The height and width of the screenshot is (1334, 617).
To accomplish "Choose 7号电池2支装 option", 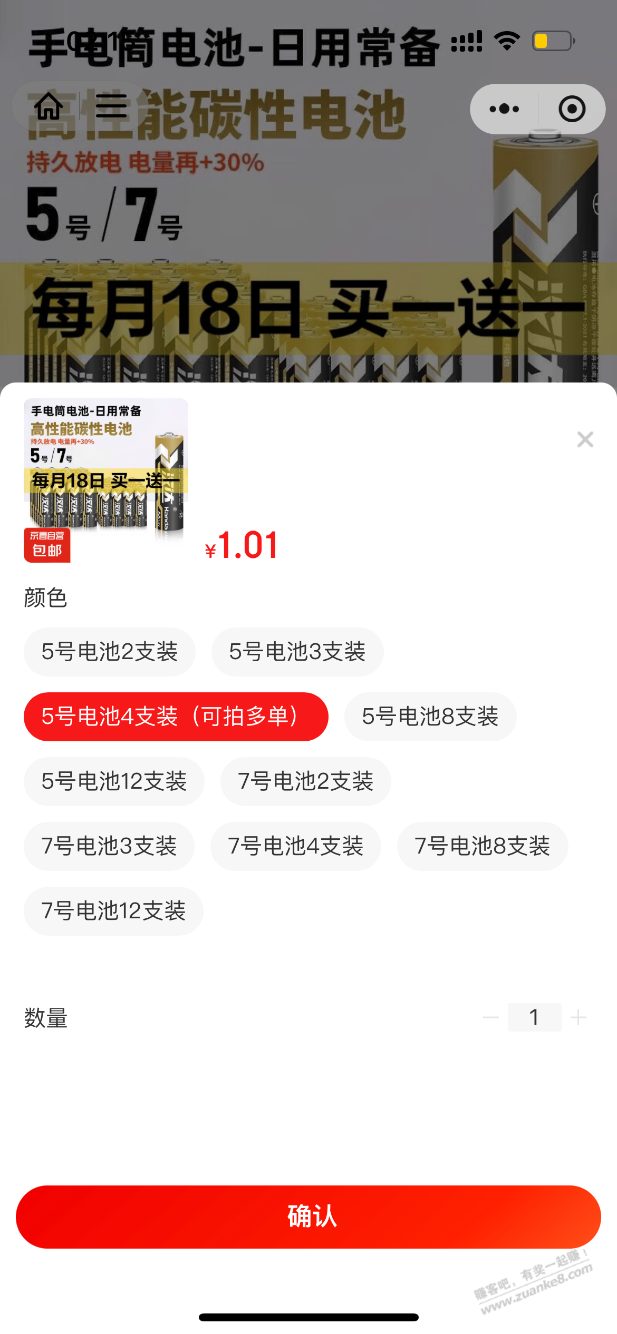I will [x=306, y=782].
